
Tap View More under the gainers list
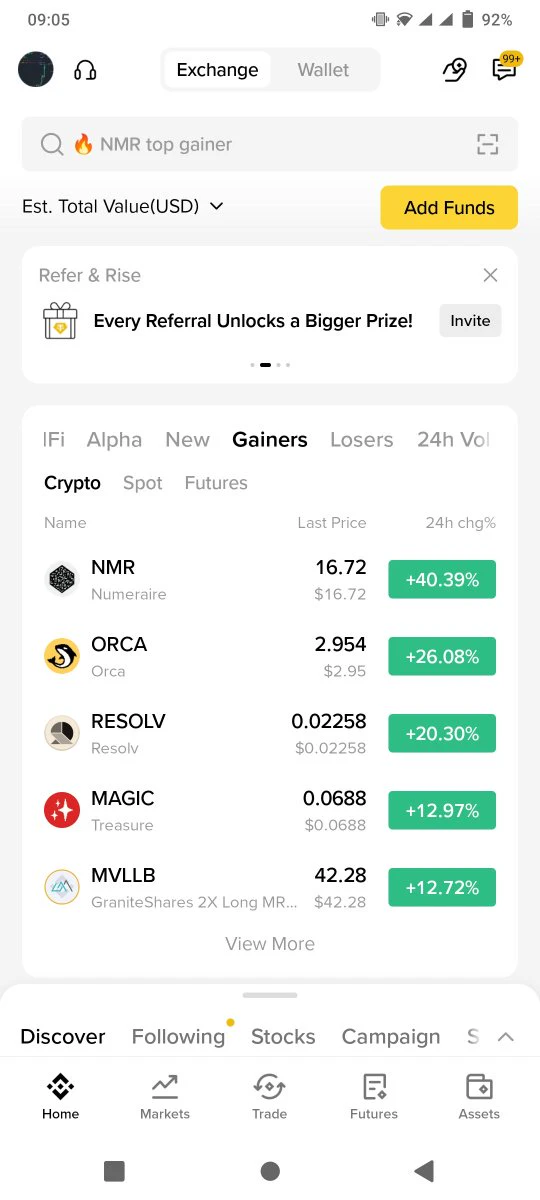coord(270,943)
